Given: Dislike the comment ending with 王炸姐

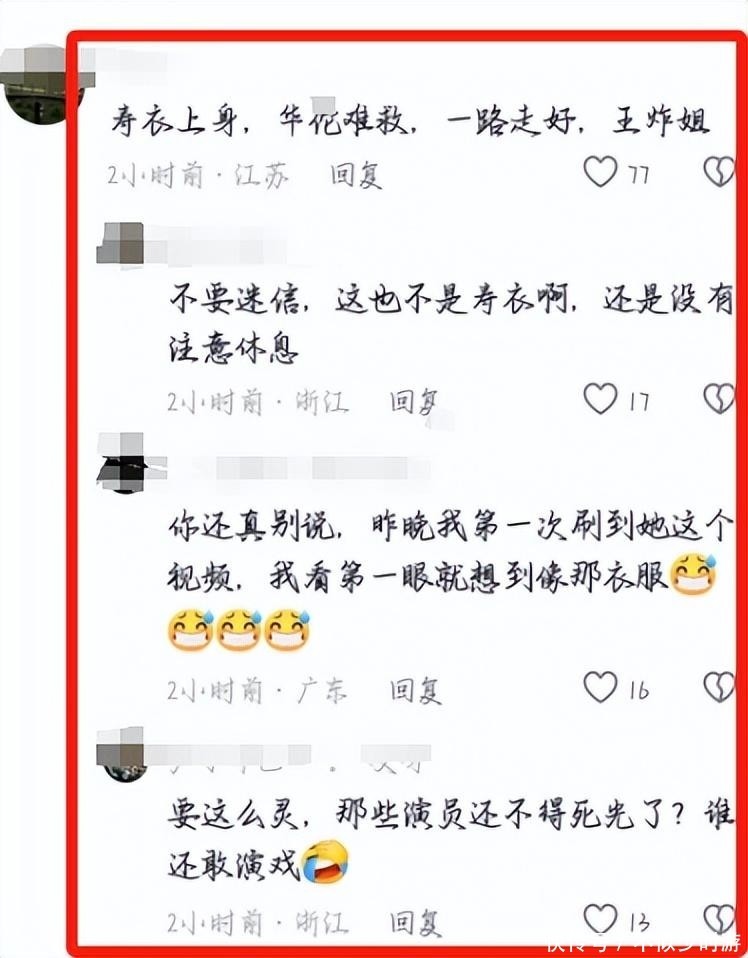Looking at the screenshot, I should 719,172.
